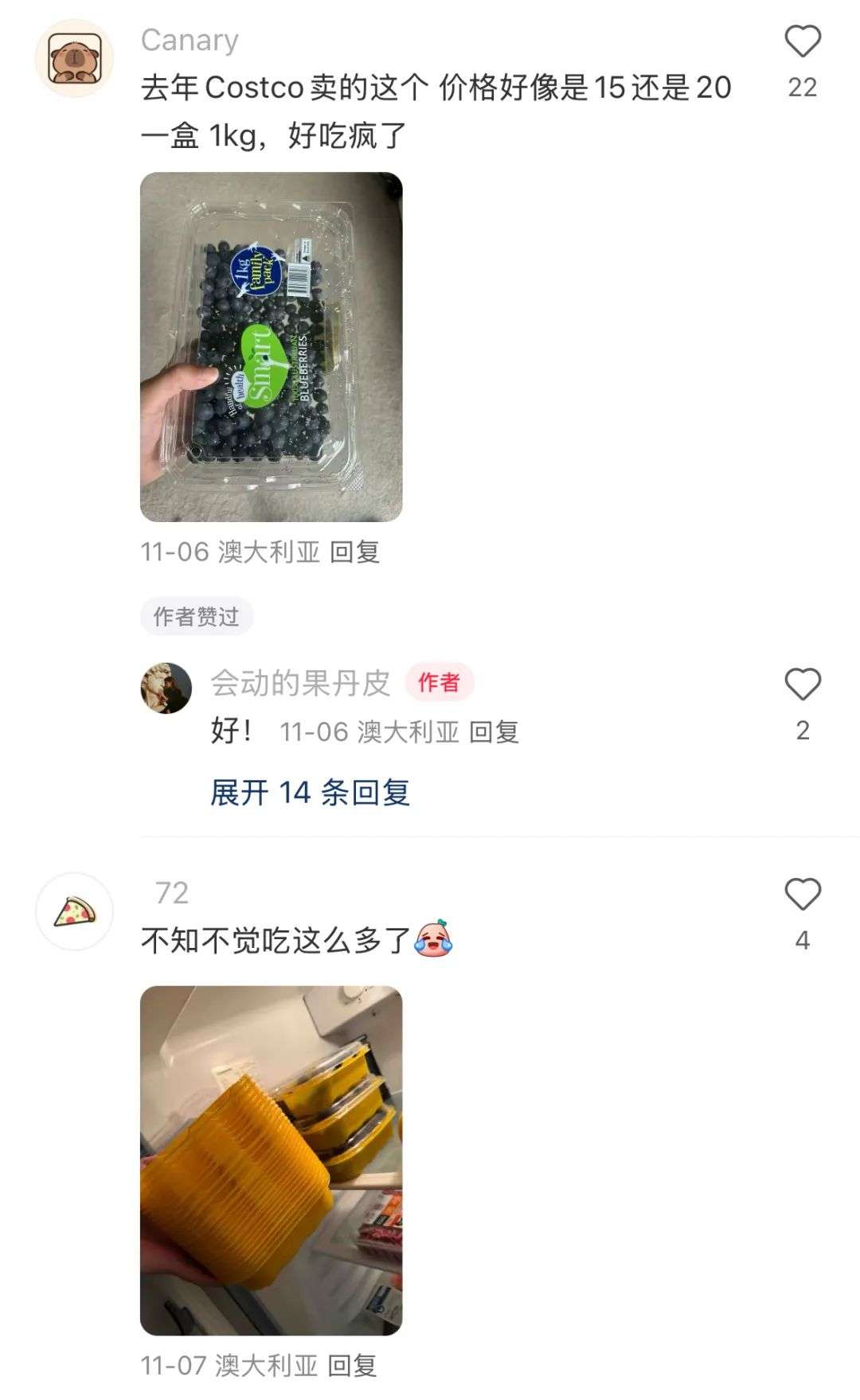View the yellow containers photo in 72's comment
860x1400 pixels.
point(271,1160)
